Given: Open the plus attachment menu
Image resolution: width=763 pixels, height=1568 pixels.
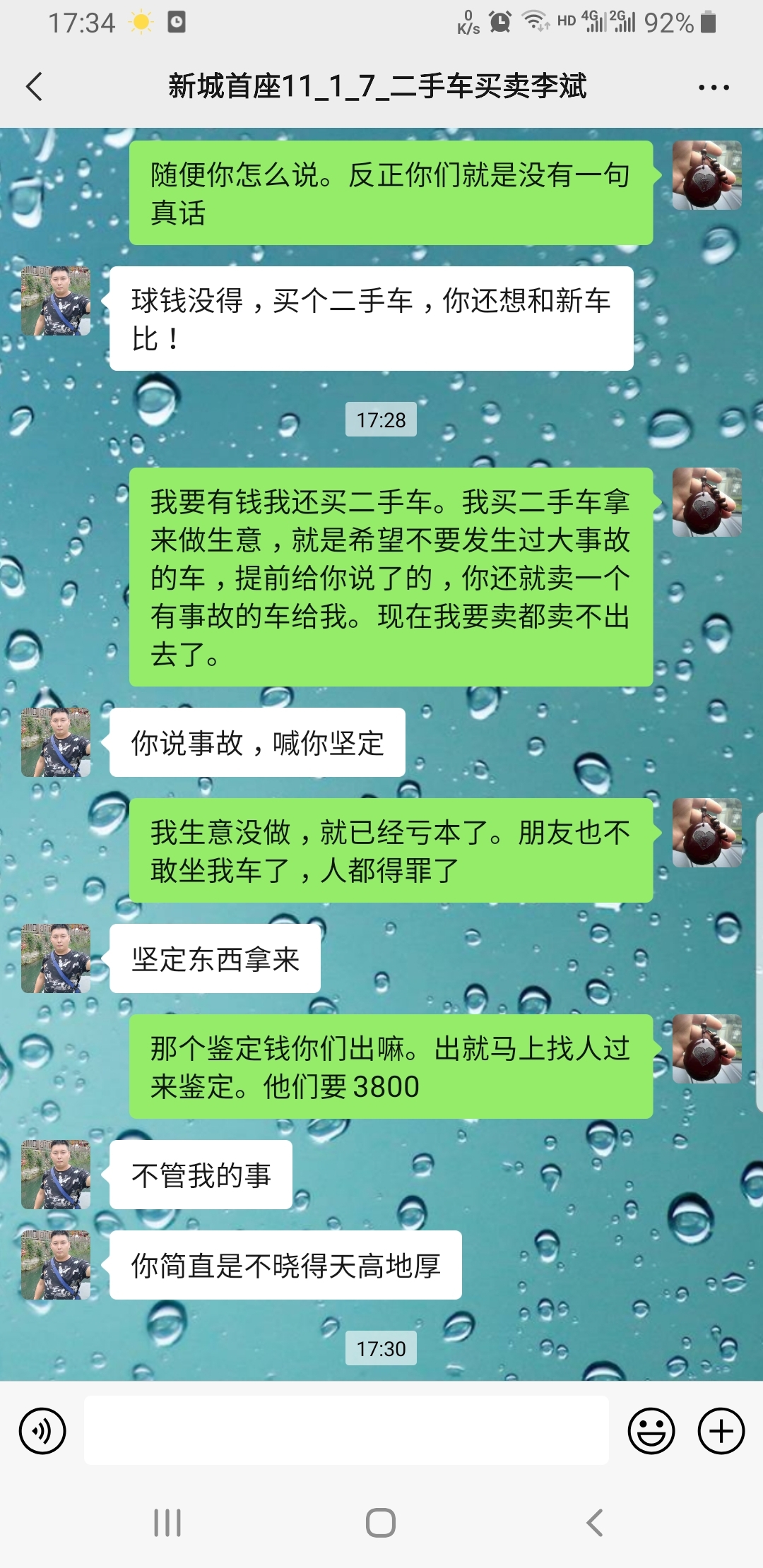Looking at the screenshot, I should [721, 1431].
